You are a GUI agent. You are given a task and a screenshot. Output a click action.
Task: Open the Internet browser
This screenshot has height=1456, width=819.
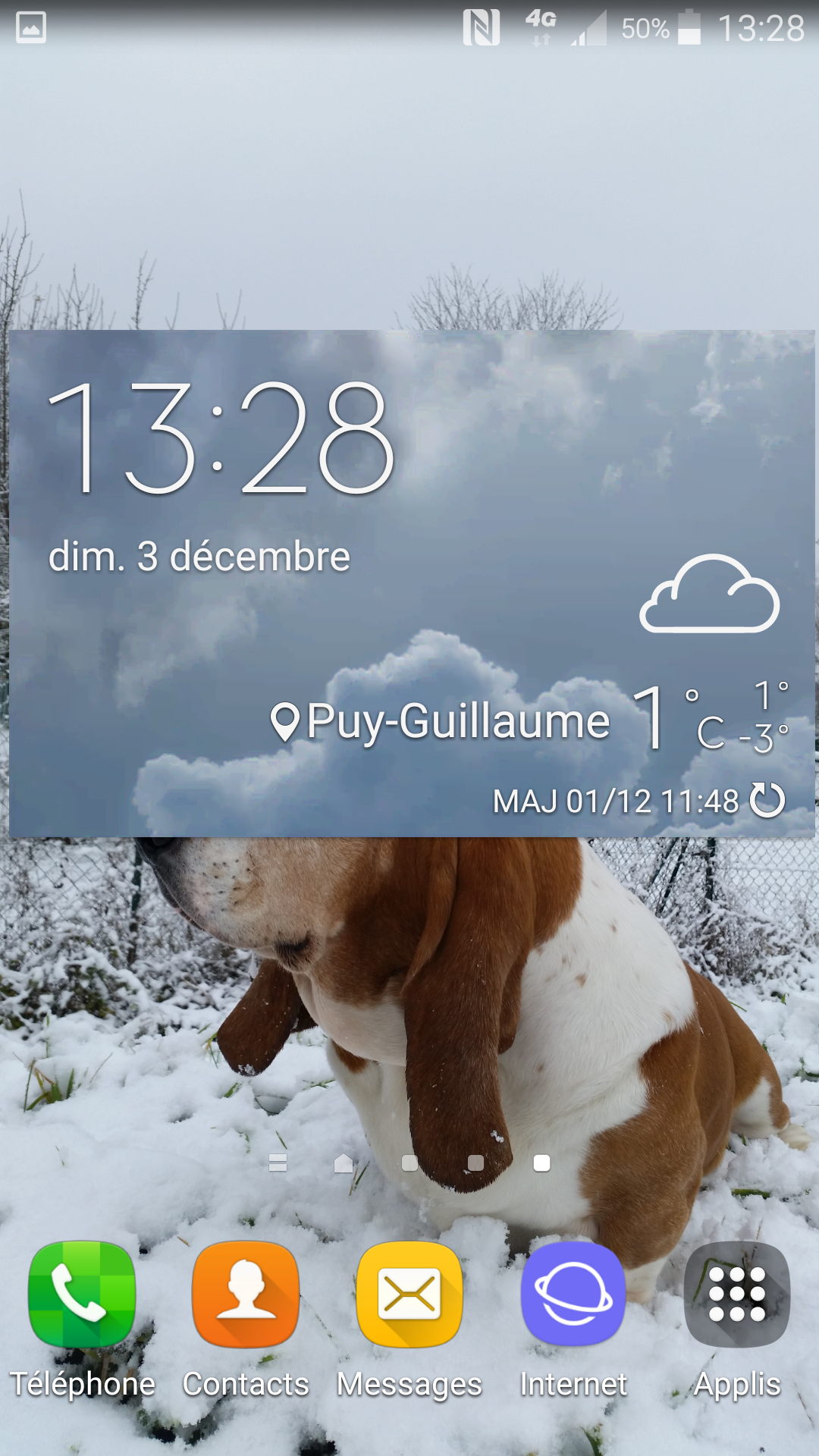[573, 1295]
